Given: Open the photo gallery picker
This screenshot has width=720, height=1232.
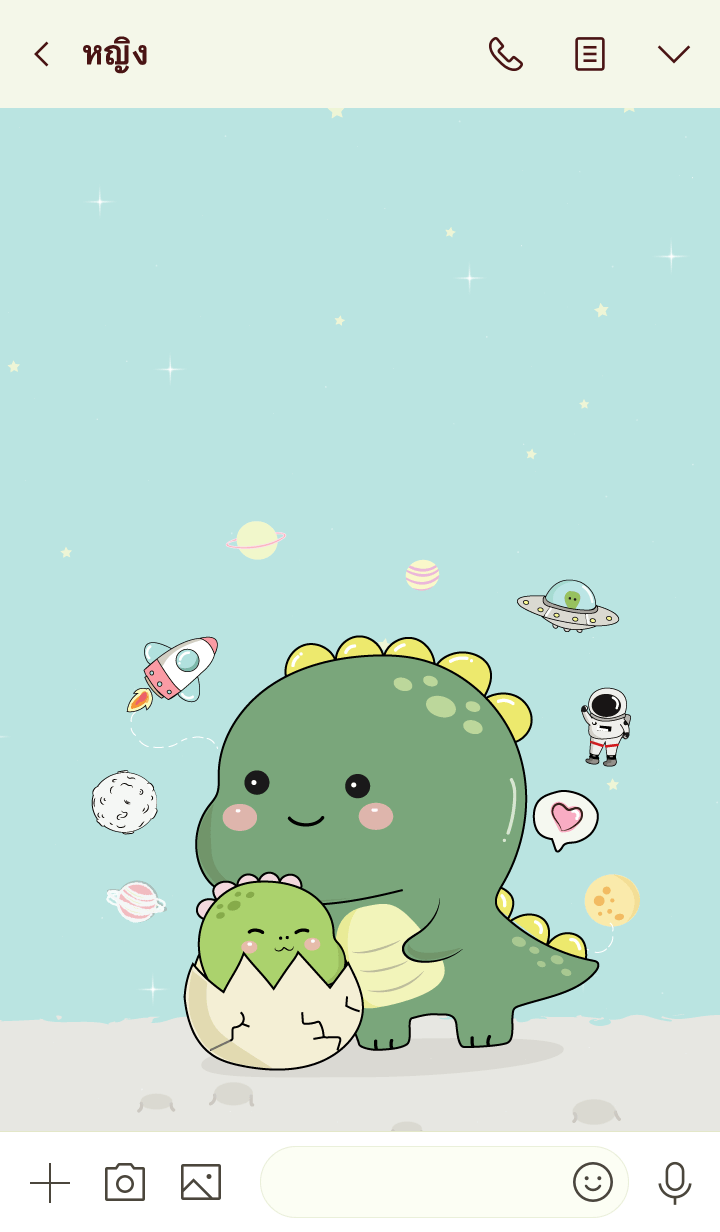Looking at the screenshot, I should pyautogui.click(x=201, y=1182).
